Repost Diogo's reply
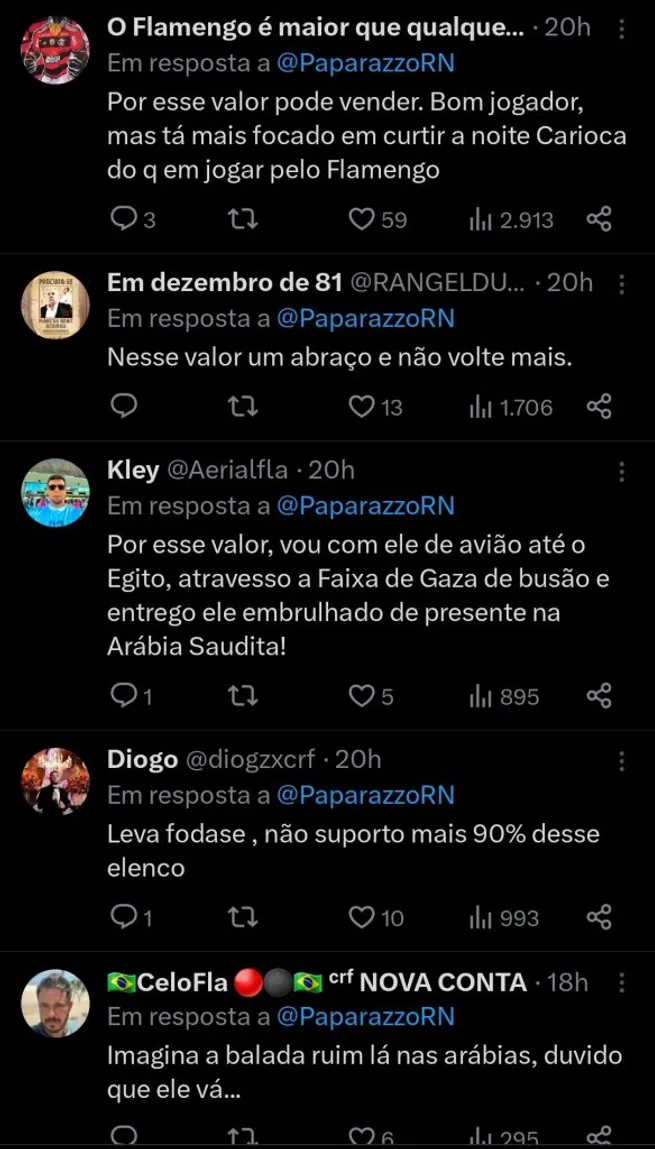Image resolution: width=655 pixels, height=1149 pixels. (x=241, y=916)
